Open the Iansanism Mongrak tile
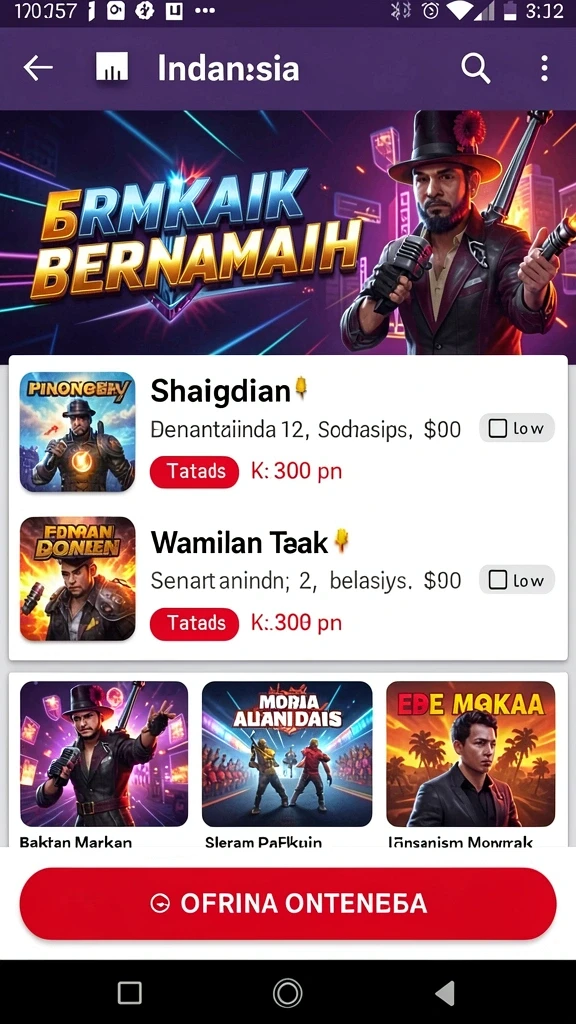Screen dimensions: 576x1024 [x=471, y=763]
